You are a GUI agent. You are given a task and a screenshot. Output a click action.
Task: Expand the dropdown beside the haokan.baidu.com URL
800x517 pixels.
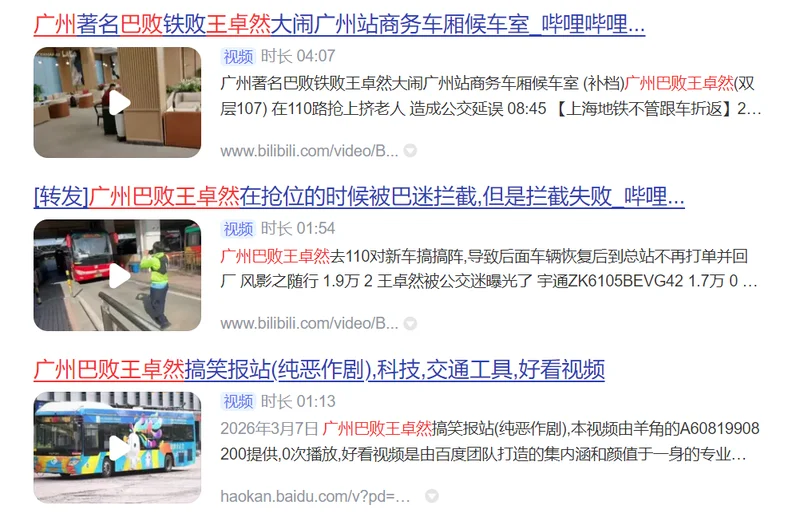point(431,496)
